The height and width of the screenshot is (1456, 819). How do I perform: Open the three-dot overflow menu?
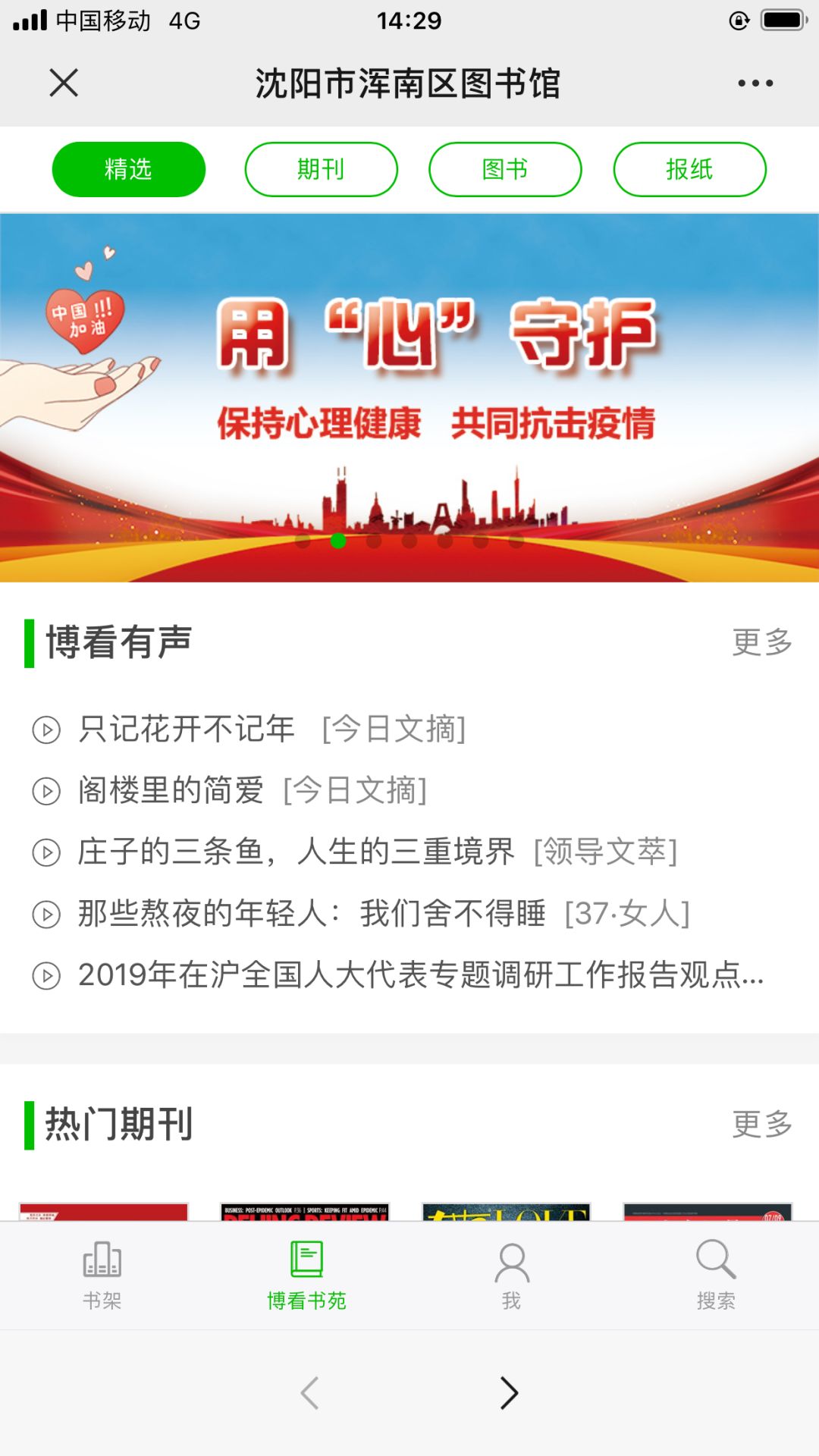click(755, 83)
